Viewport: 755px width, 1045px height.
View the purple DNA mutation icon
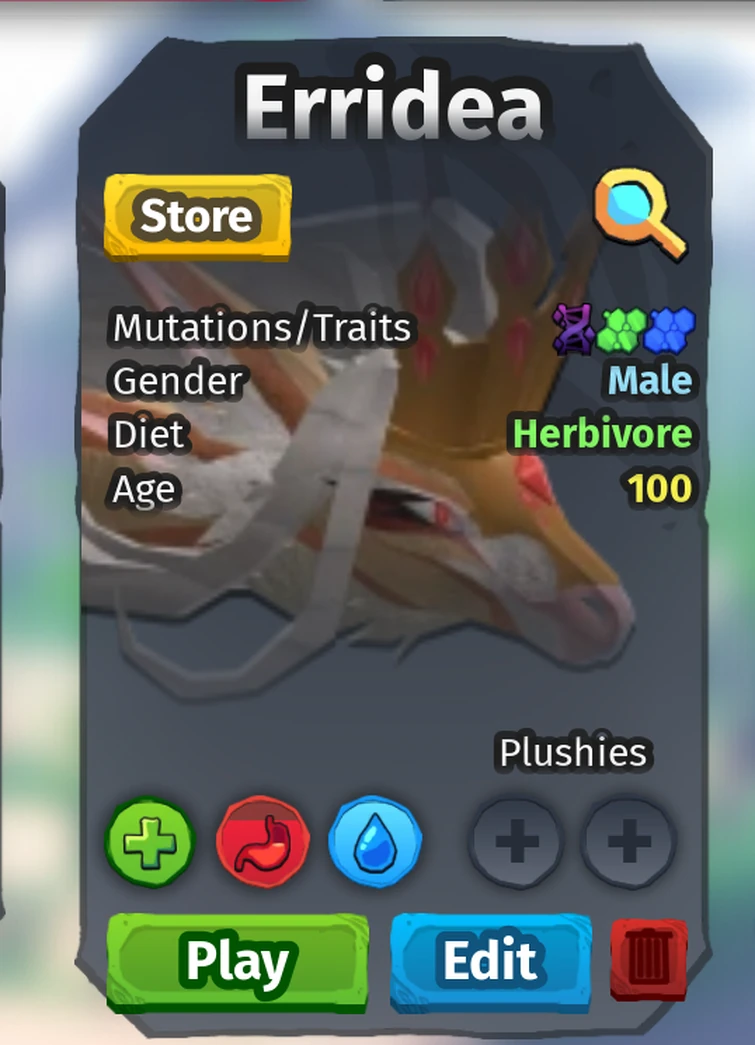[x=573, y=329]
